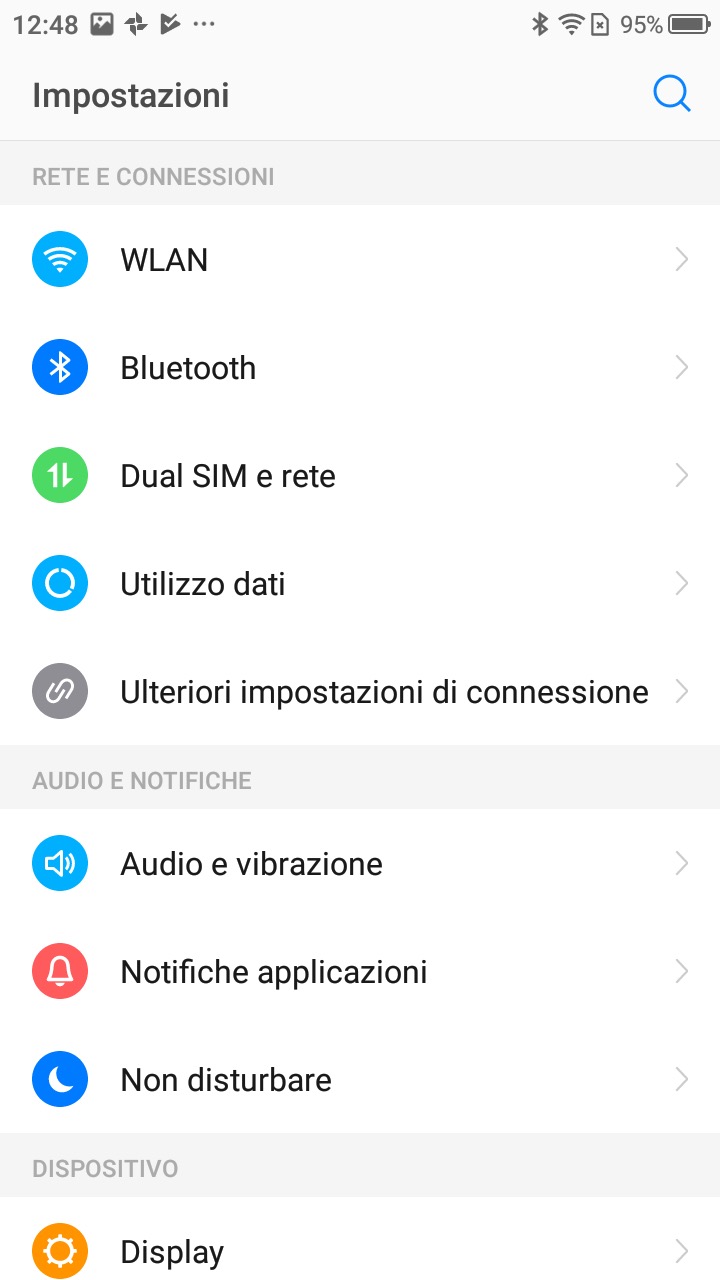Go to Dual SIM e rete
The height and width of the screenshot is (1280, 720).
pyautogui.click(x=360, y=476)
